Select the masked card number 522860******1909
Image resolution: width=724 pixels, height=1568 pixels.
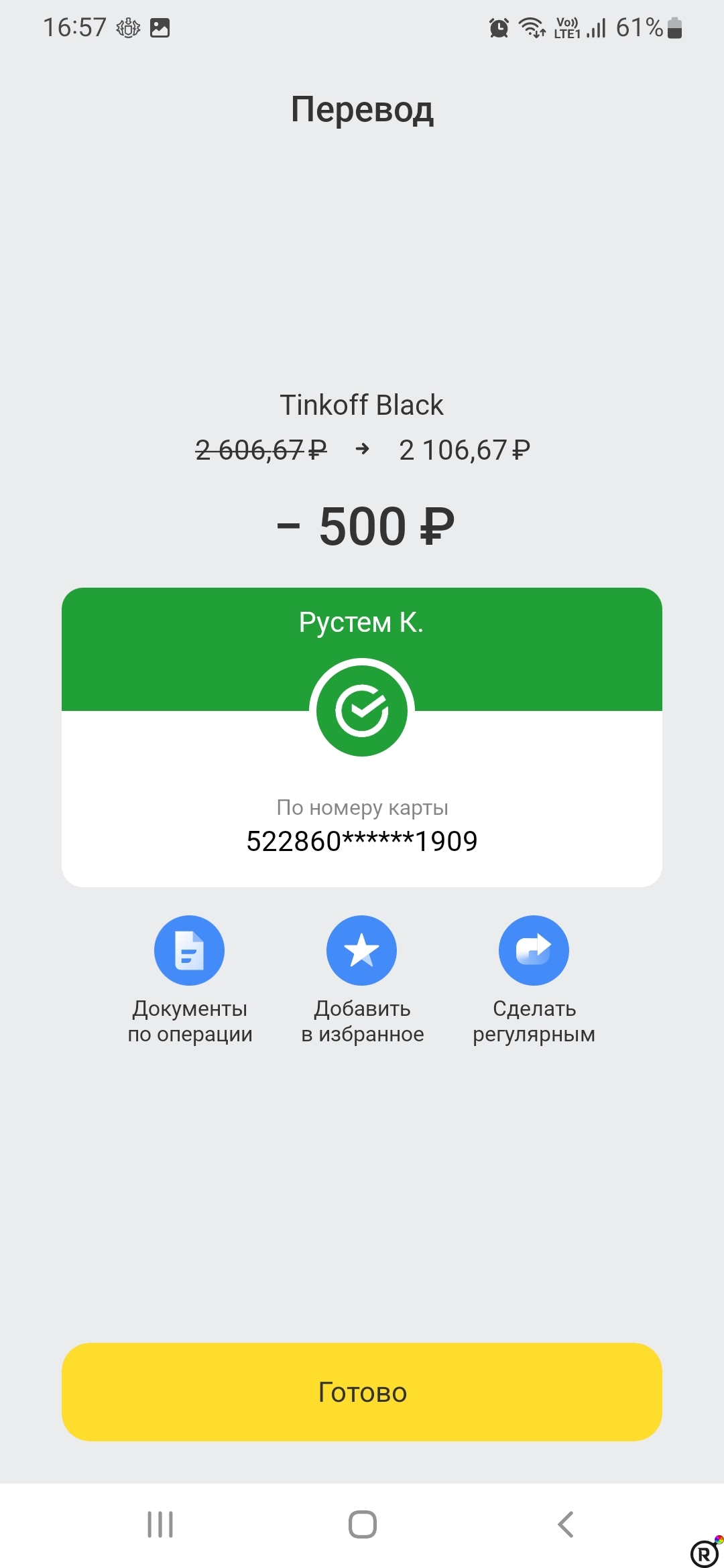[362, 841]
